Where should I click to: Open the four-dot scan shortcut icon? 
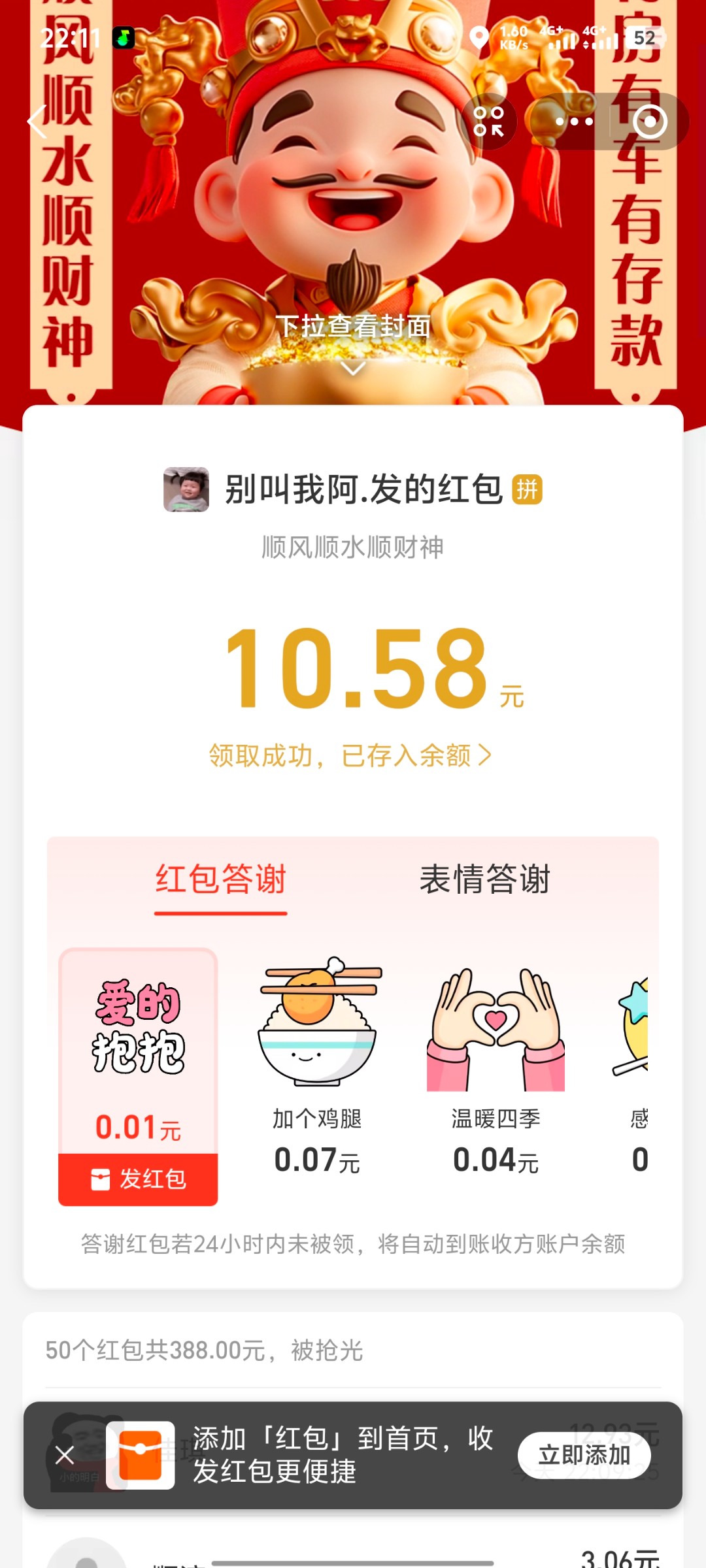click(x=489, y=122)
